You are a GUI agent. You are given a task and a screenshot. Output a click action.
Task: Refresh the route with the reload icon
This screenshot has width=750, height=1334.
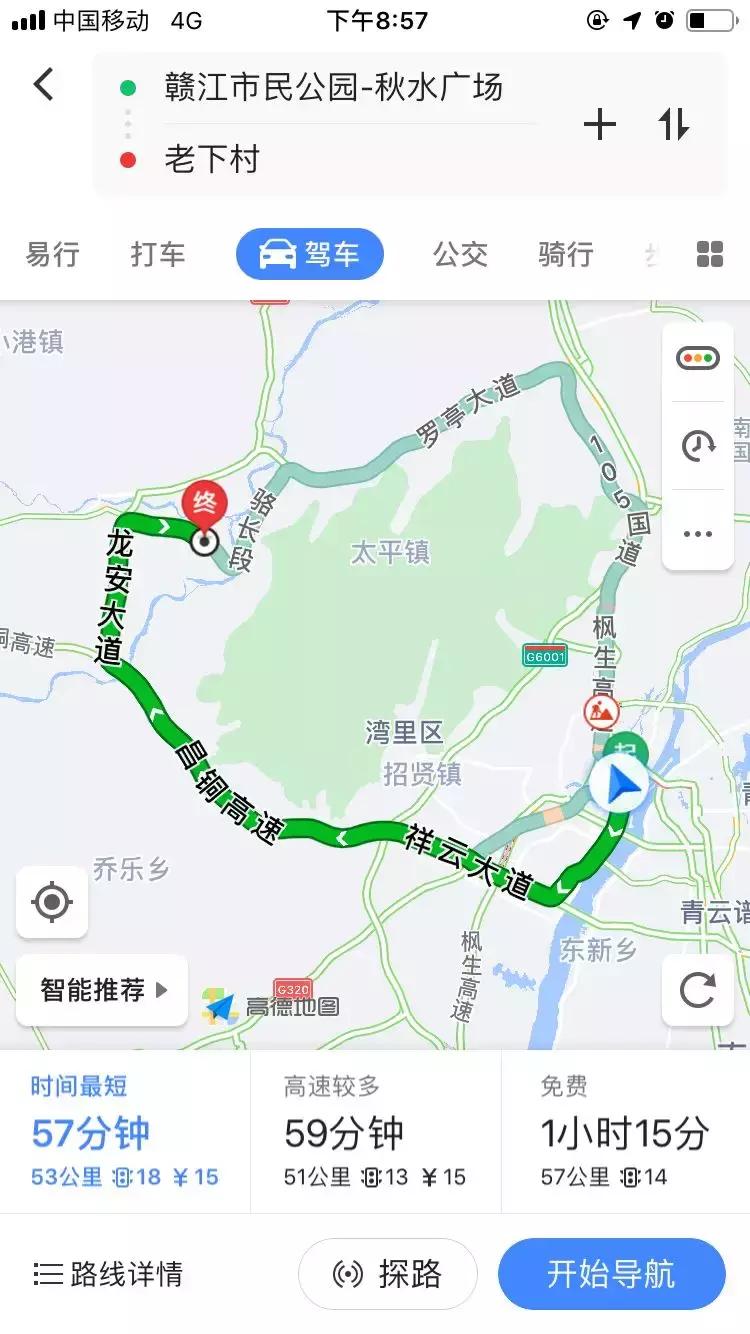(697, 990)
